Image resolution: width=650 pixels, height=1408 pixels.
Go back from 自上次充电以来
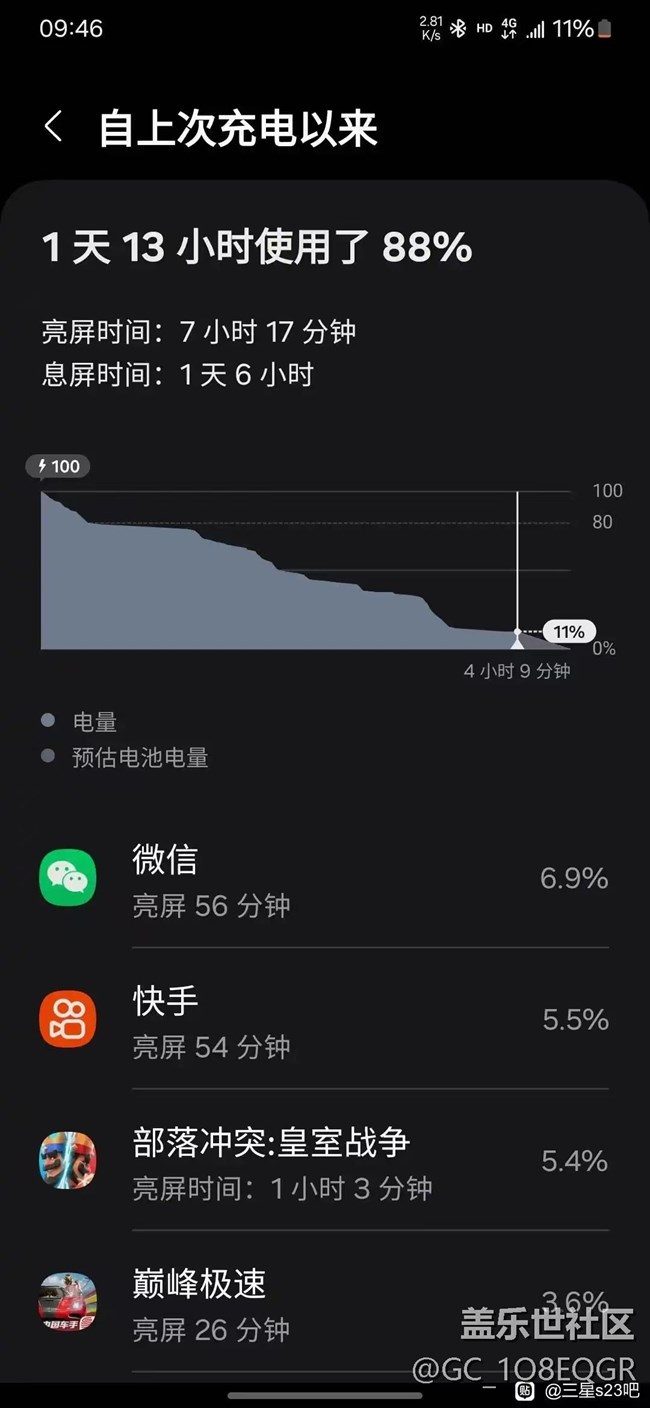point(54,128)
